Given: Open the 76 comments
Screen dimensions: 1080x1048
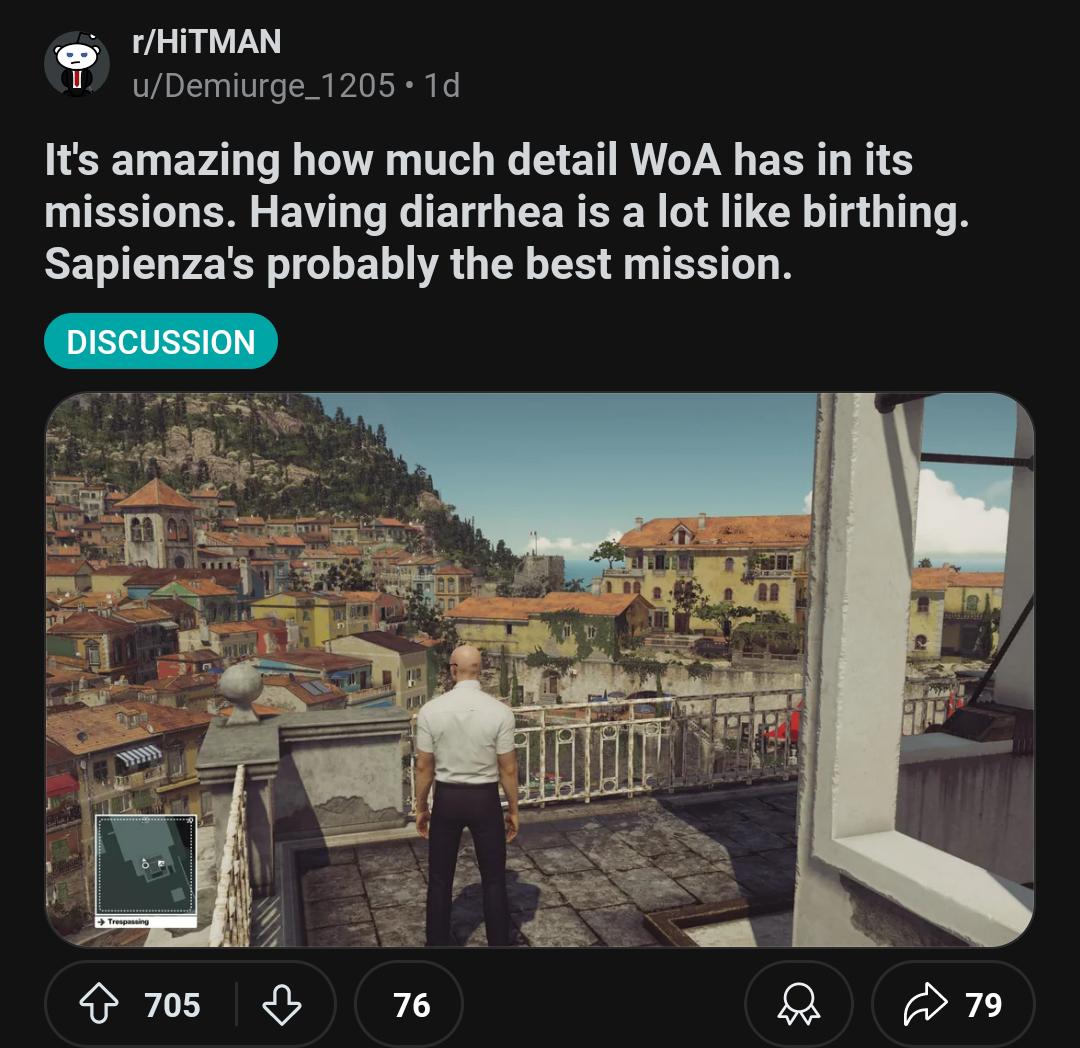Looking at the screenshot, I should (409, 1005).
